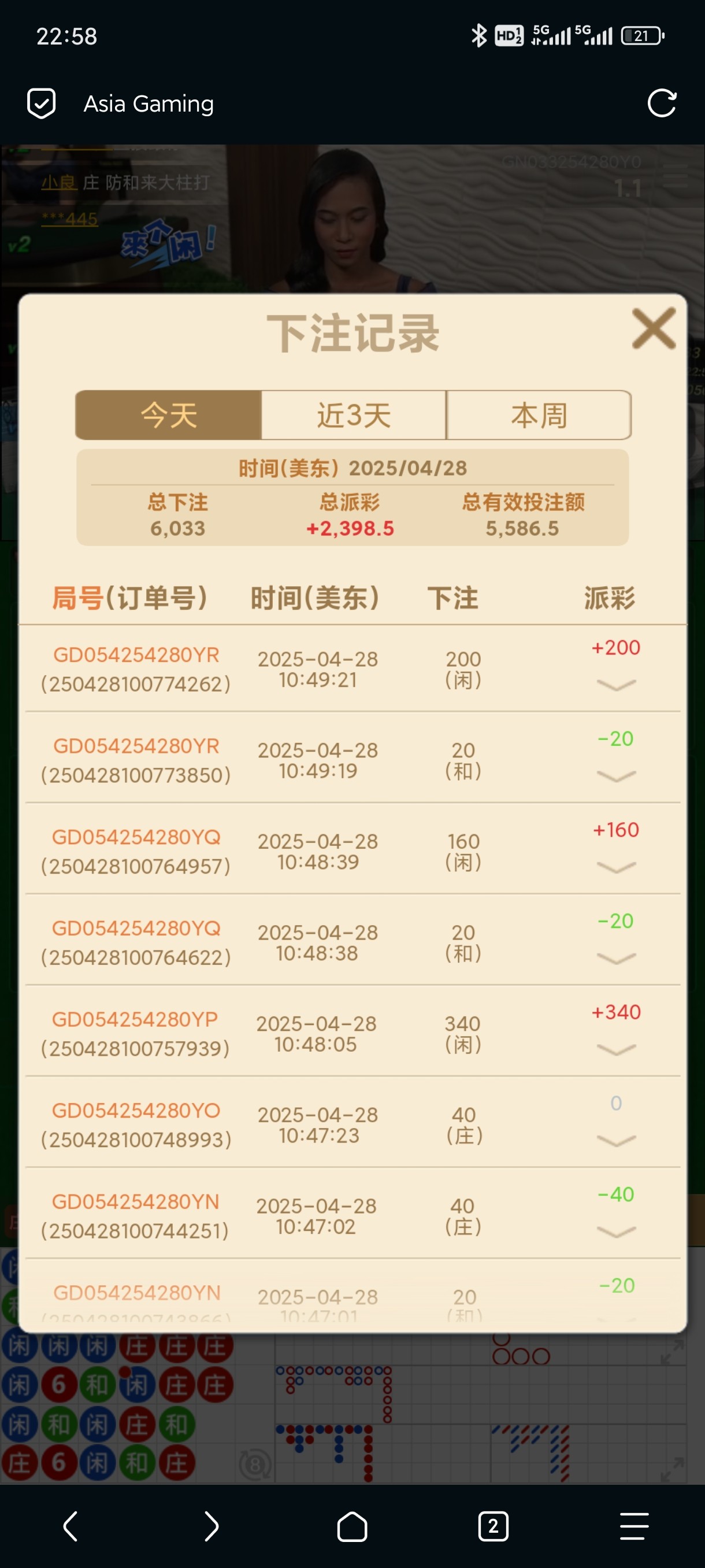Expand bet record order 250428100744251
705x1568 pixels.
(615, 1232)
